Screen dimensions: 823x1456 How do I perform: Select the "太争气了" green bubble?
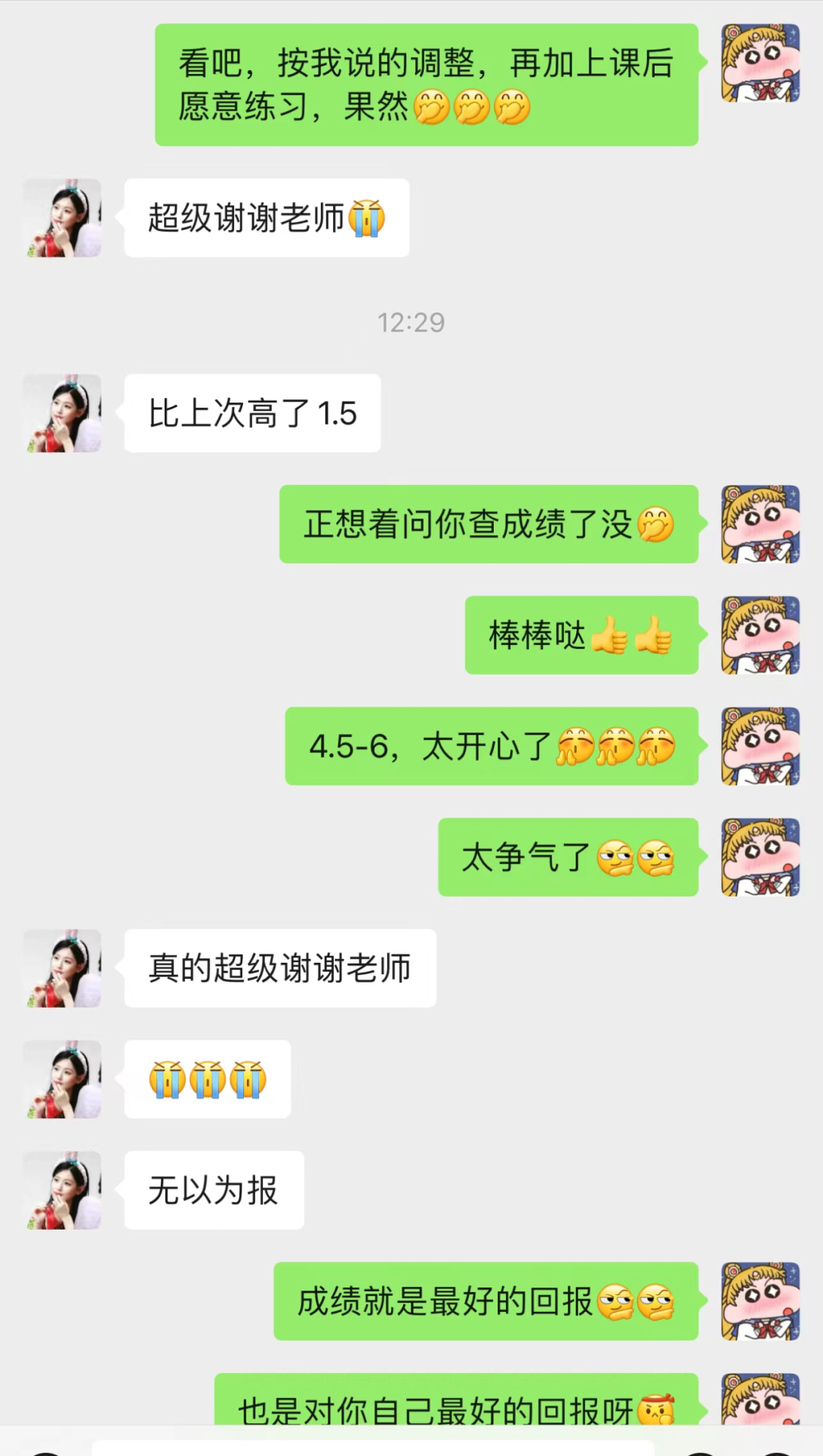(x=567, y=857)
